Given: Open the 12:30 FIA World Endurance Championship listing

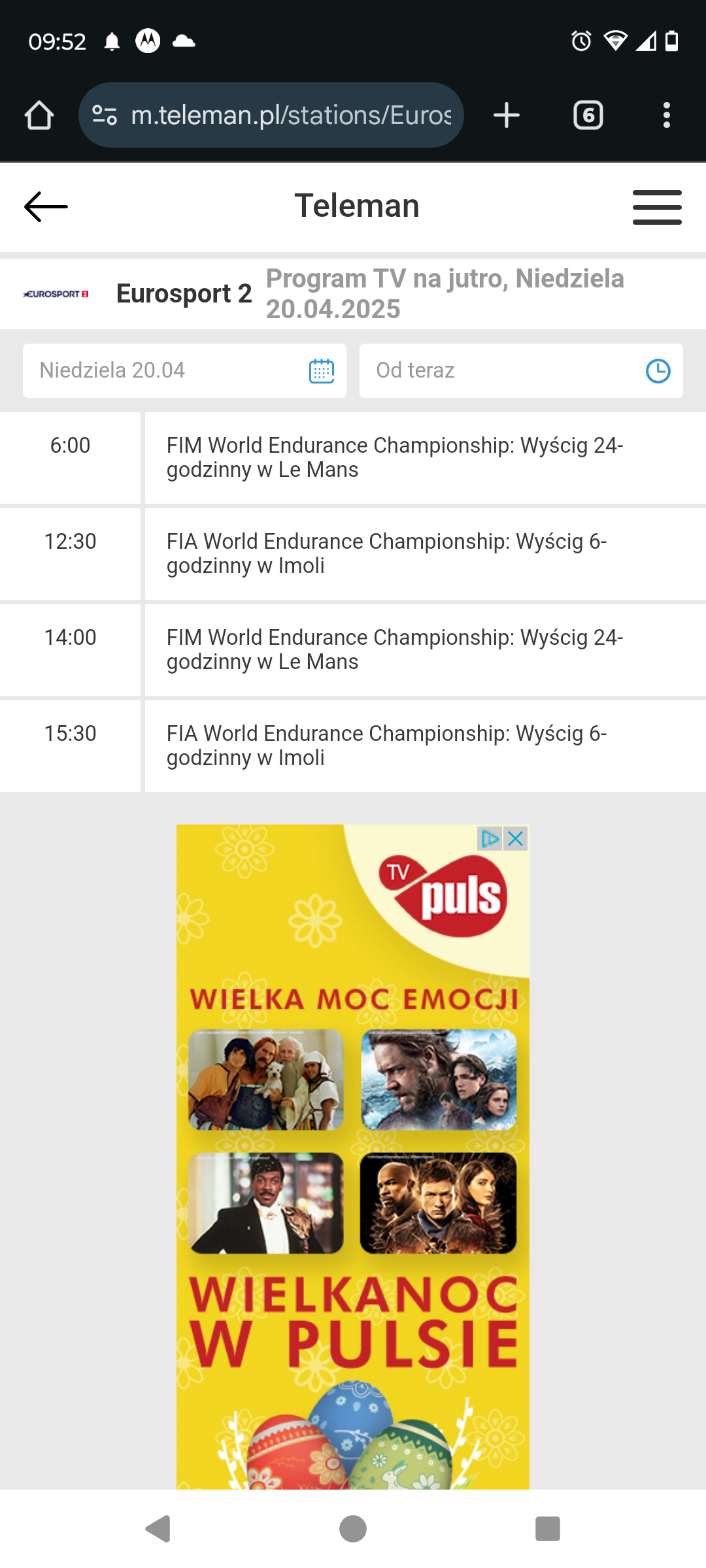Looking at the screenshot, I should [386, 553].
